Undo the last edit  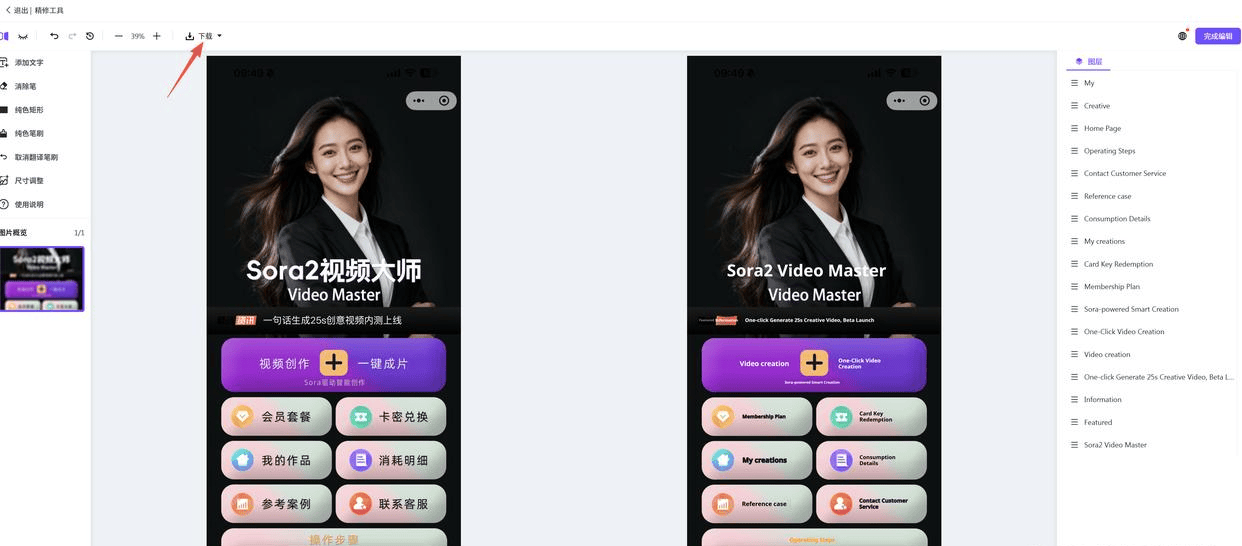54,36
